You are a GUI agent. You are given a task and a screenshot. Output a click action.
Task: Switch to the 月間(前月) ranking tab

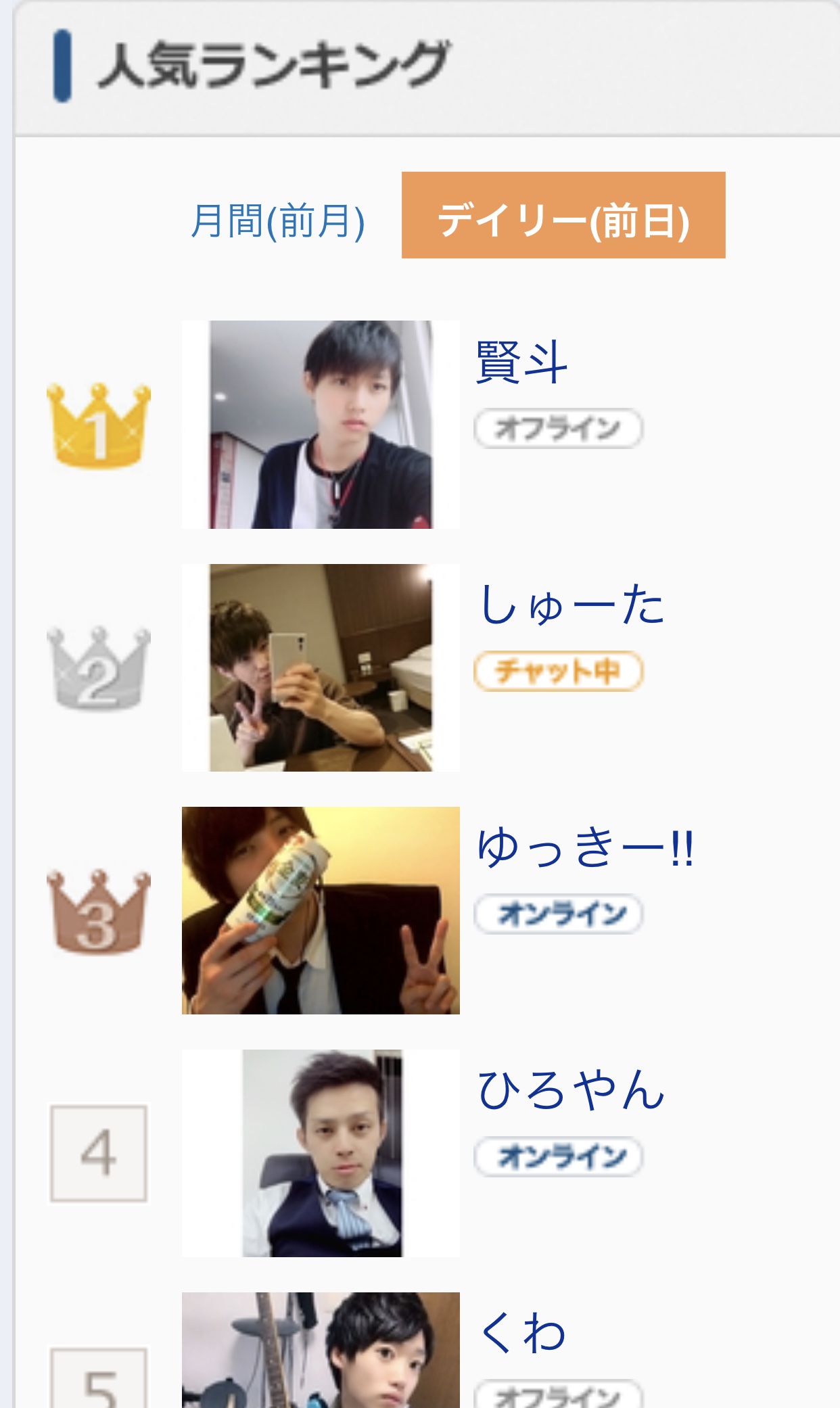[x=278, y=220]
